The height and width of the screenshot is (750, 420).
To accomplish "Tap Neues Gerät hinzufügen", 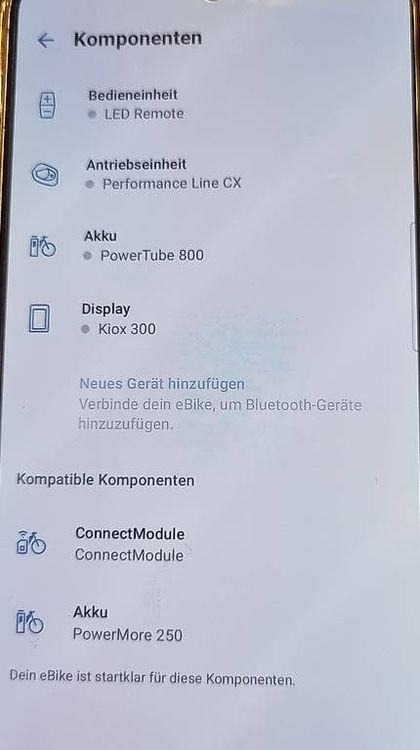I will point(162,384).
